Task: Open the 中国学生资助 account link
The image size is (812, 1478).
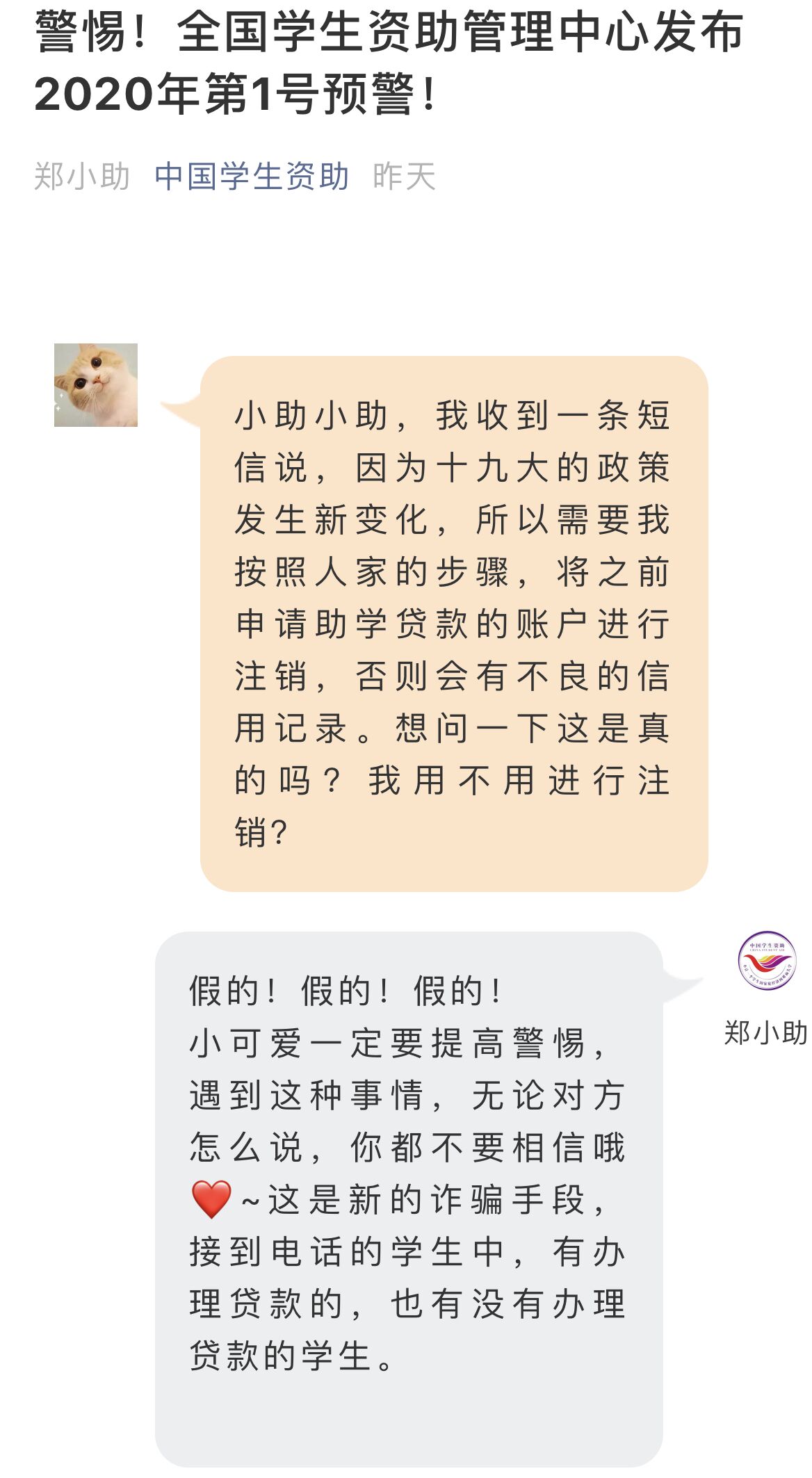Action: pyautogui.click(x=252, y=176)
